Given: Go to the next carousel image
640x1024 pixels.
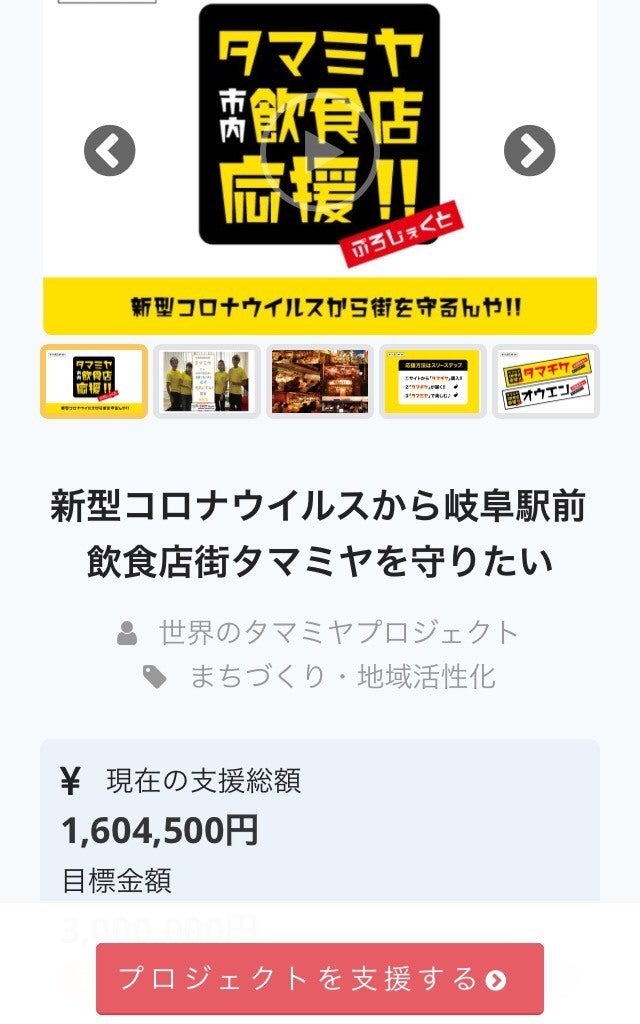Looking at the screenshot, I should [529, 151].
